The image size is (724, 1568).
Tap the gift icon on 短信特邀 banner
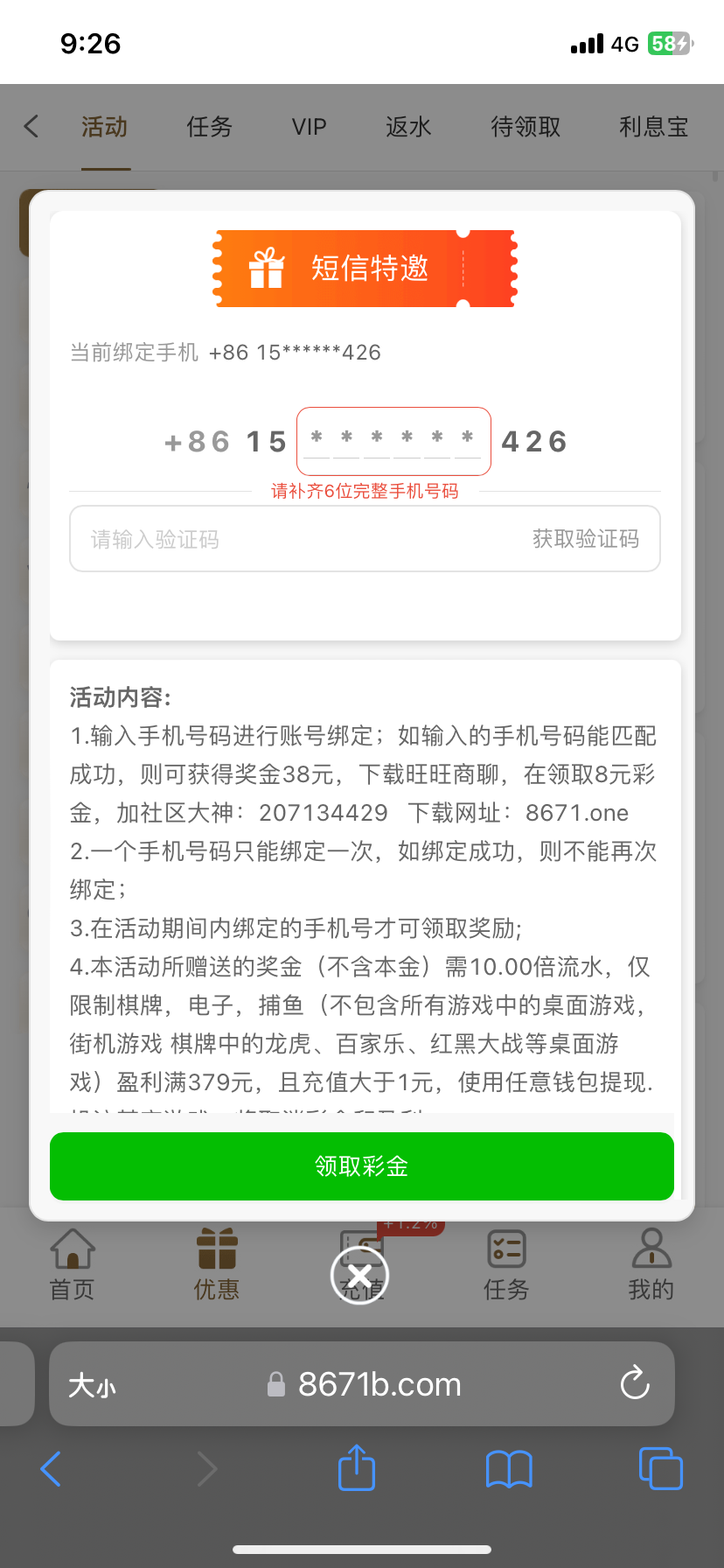click(267, 269)
